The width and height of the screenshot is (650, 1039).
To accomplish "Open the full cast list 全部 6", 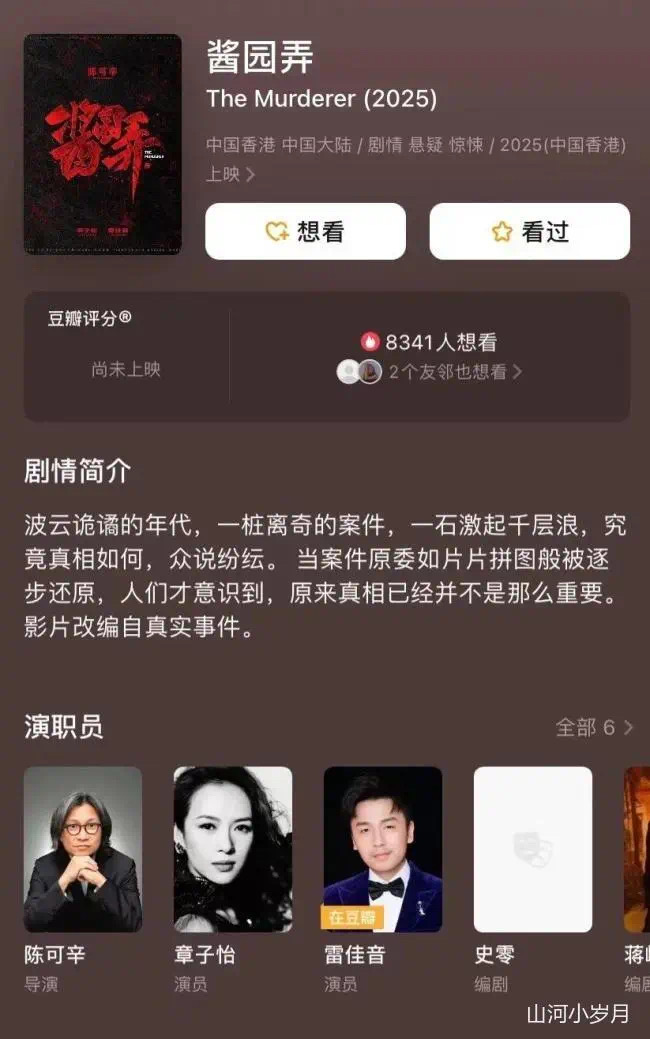I will tap(594, 727).
